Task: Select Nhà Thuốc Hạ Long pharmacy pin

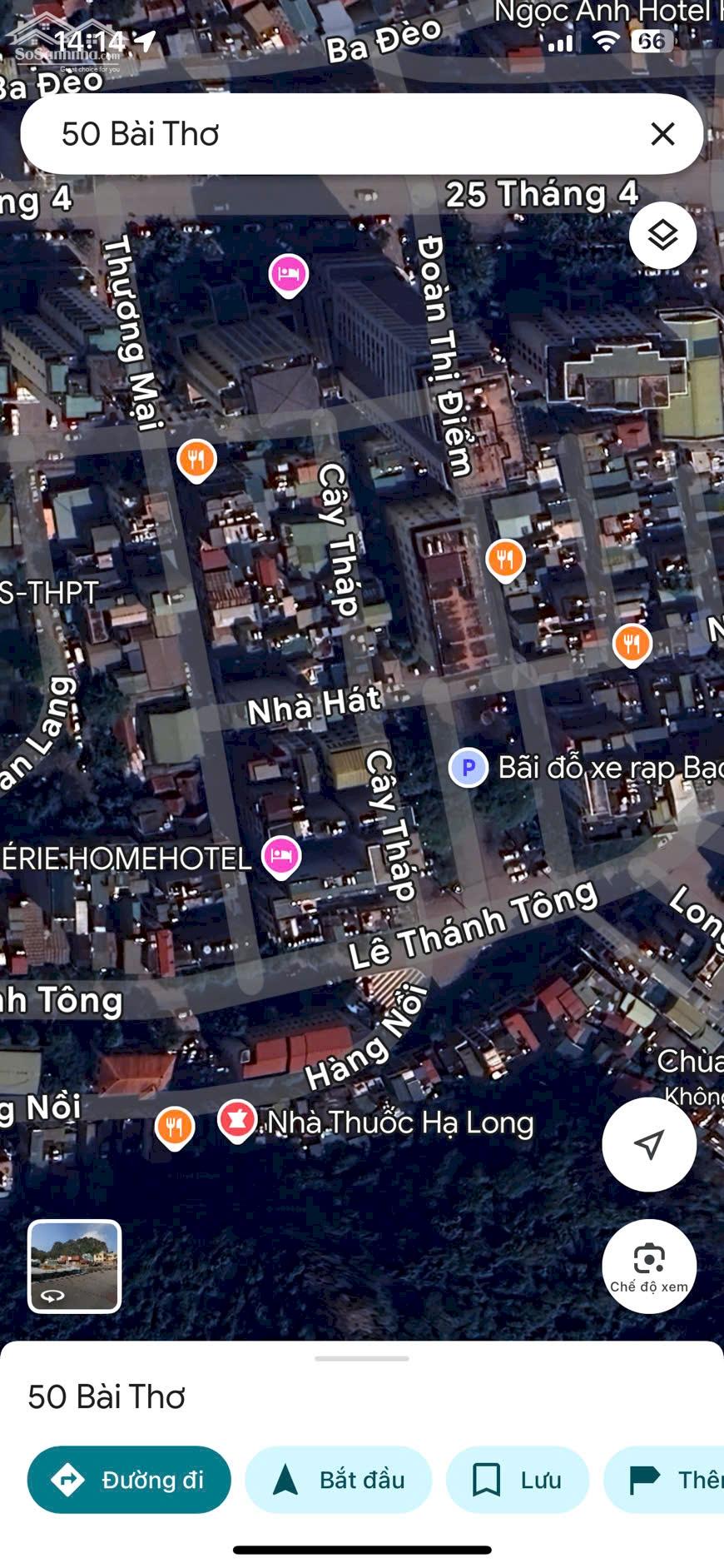Action: 237,1121
